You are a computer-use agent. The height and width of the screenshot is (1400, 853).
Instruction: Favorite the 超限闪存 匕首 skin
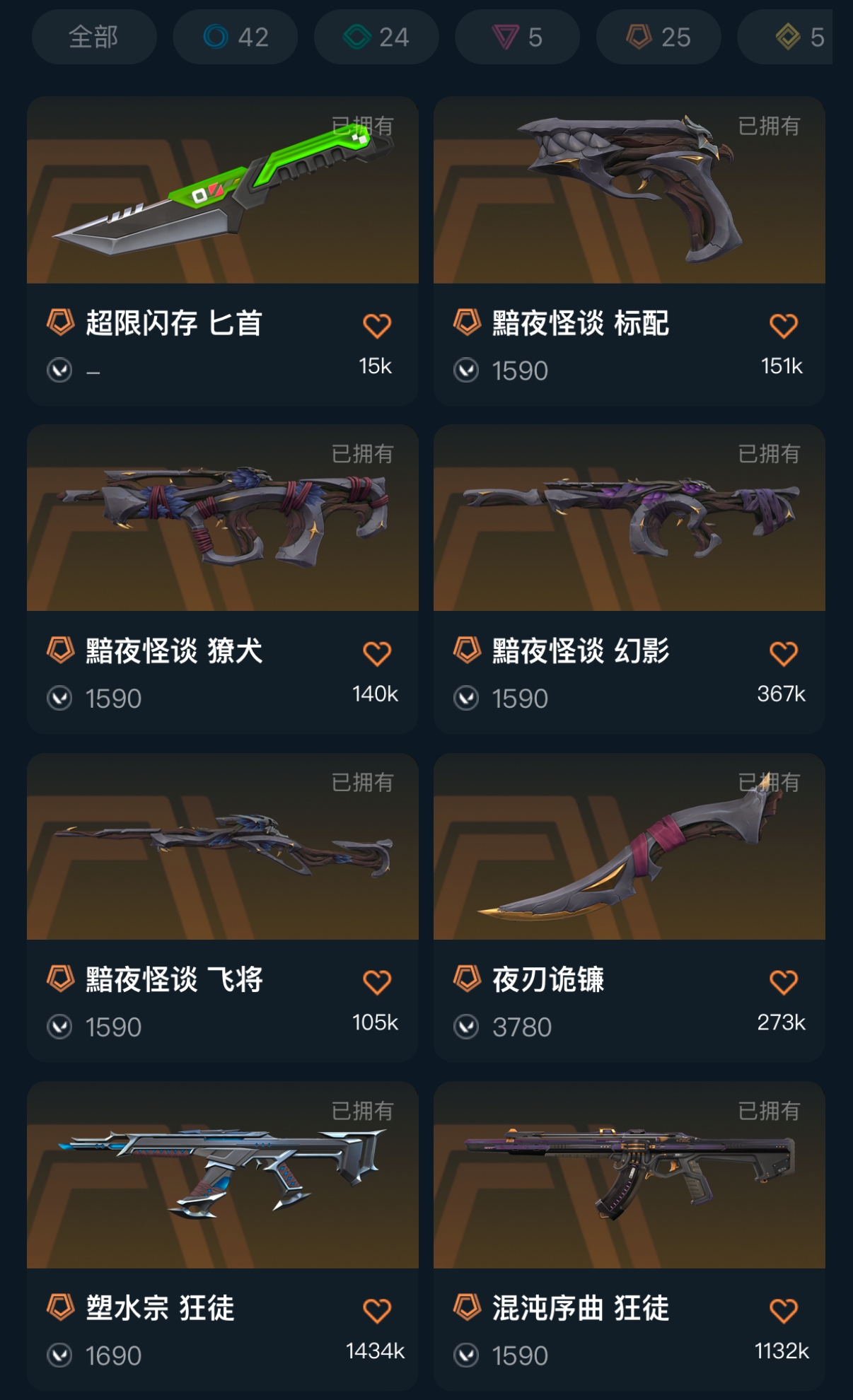376,326
